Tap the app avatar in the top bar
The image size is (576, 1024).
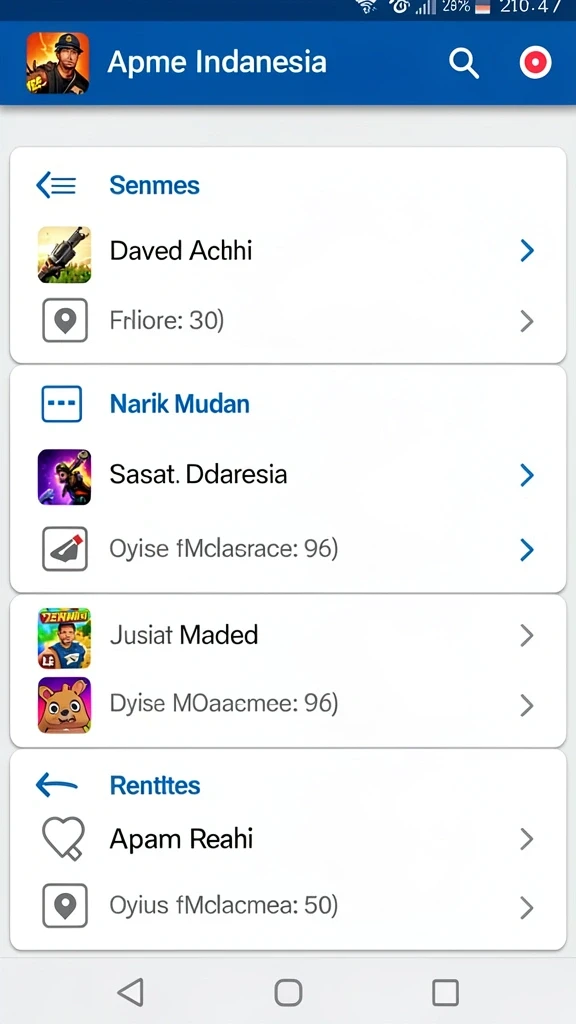(x=57, y=63)
